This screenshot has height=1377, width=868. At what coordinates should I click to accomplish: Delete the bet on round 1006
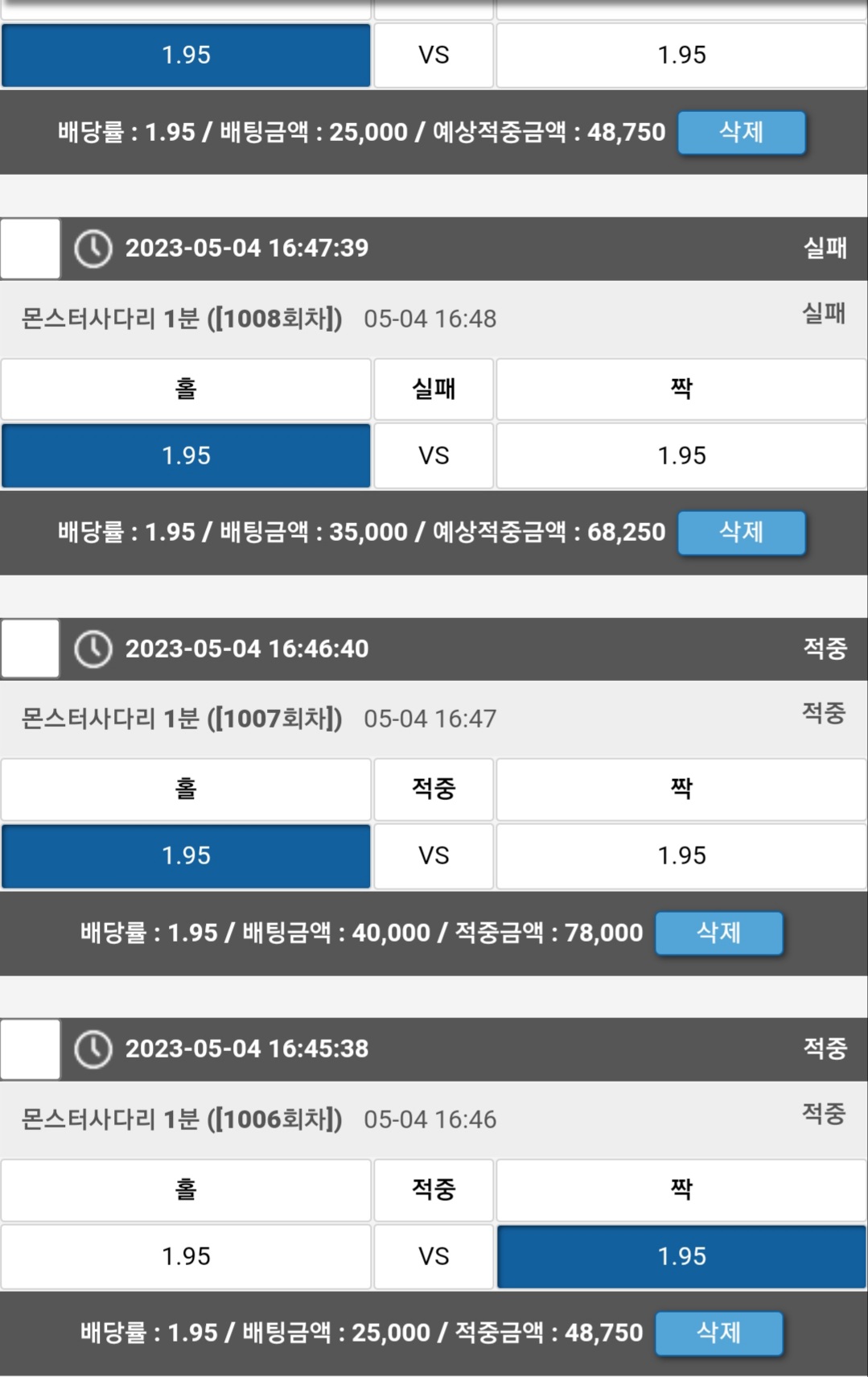point(718,1333)
